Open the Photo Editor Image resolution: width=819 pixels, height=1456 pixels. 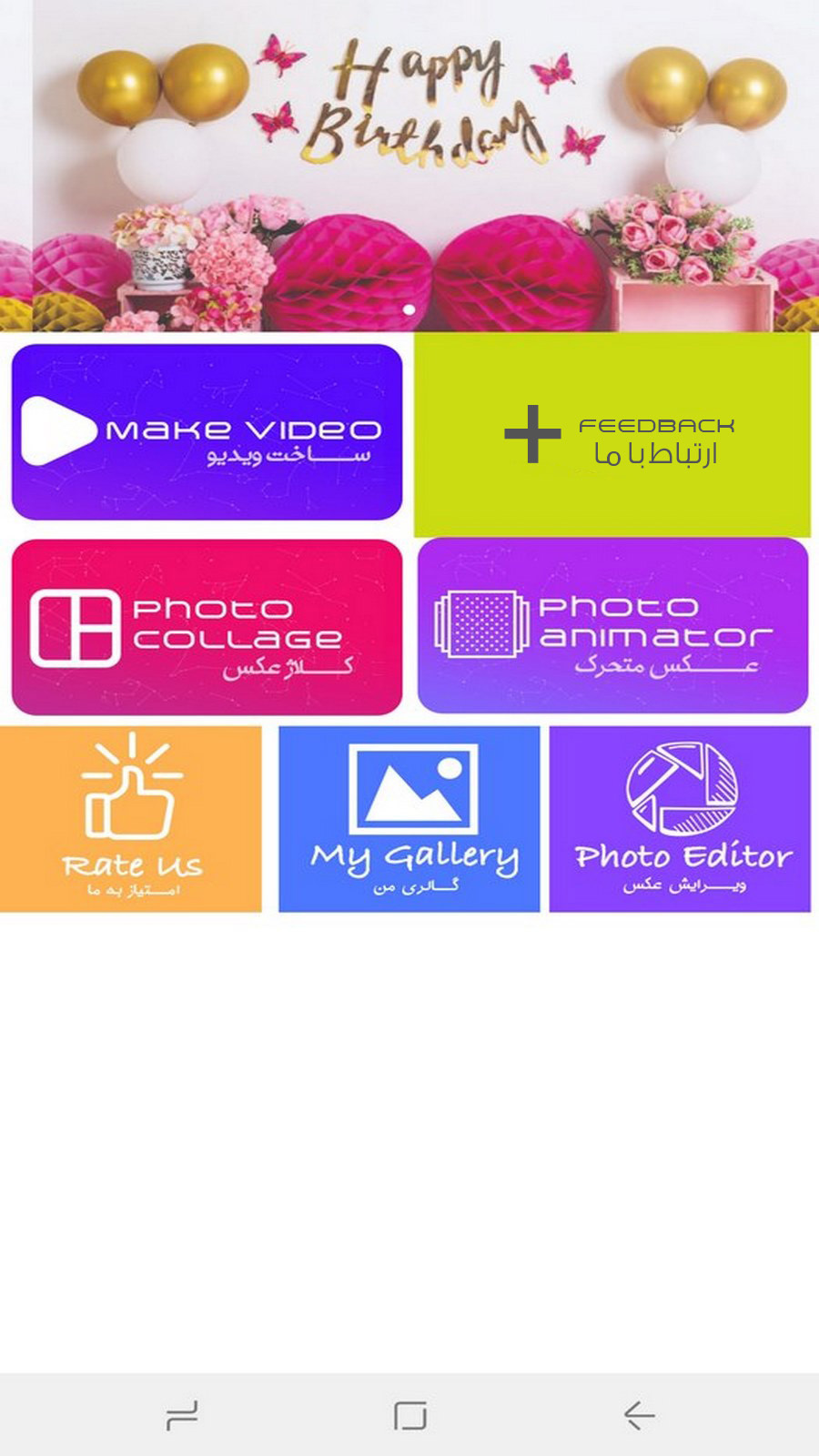click(x=680, y=819)
